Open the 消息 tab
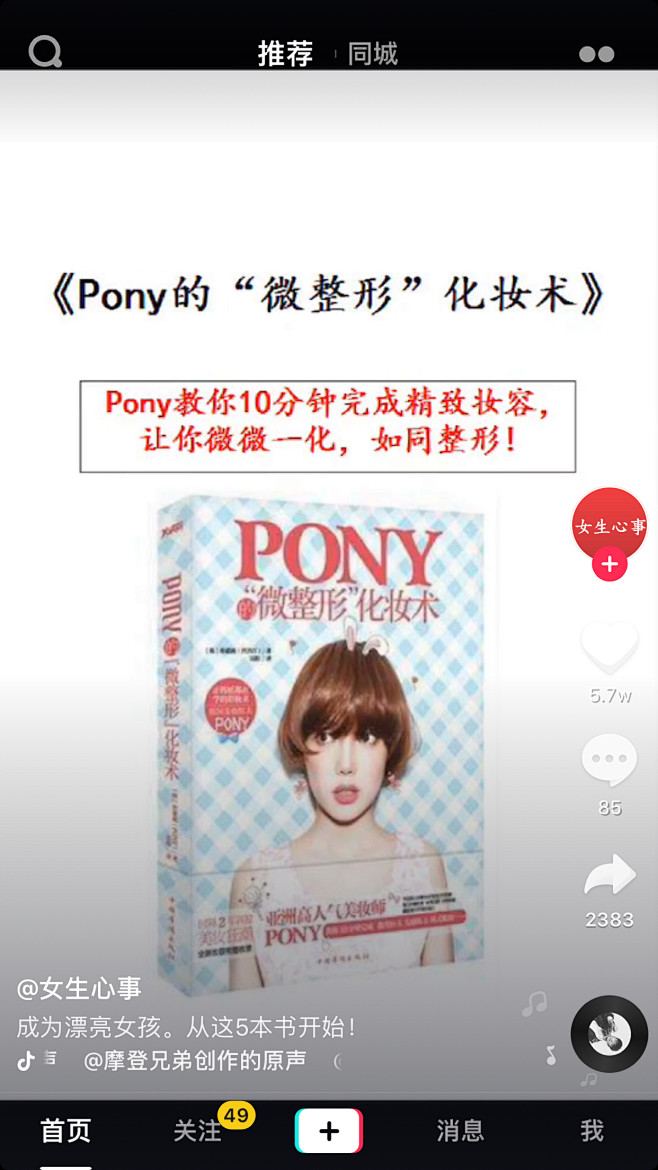 pyautogui.click(x=460, y=1131)
